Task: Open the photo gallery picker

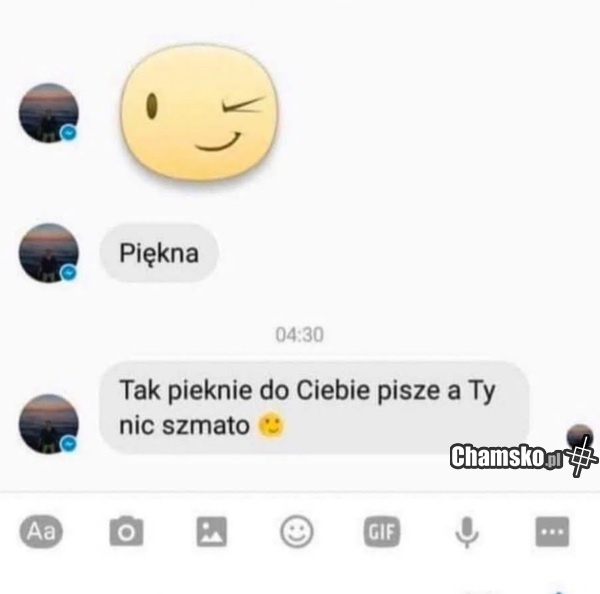Action: pos(210,532)
